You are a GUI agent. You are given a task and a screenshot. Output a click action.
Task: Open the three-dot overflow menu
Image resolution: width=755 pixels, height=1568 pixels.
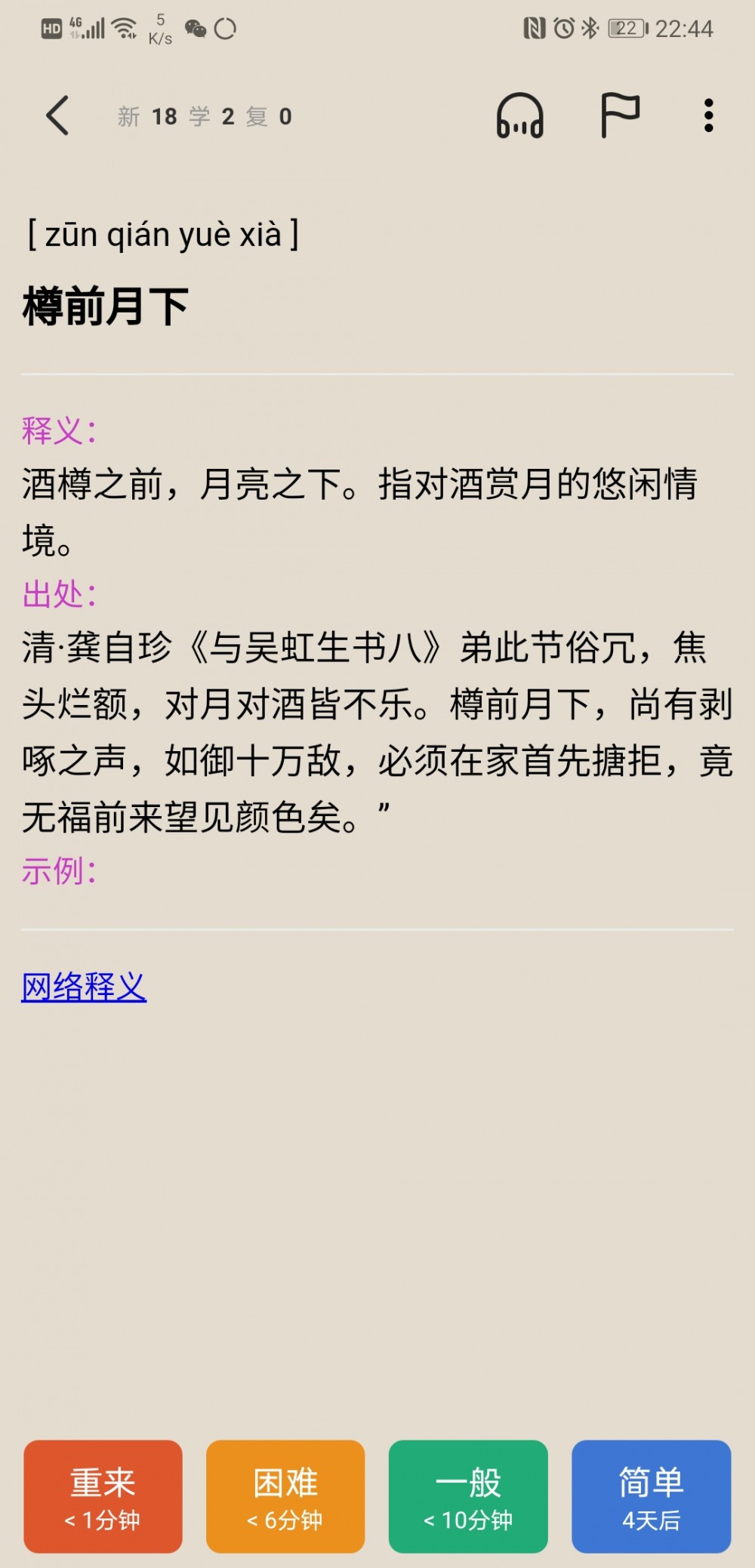click(708, 116)
